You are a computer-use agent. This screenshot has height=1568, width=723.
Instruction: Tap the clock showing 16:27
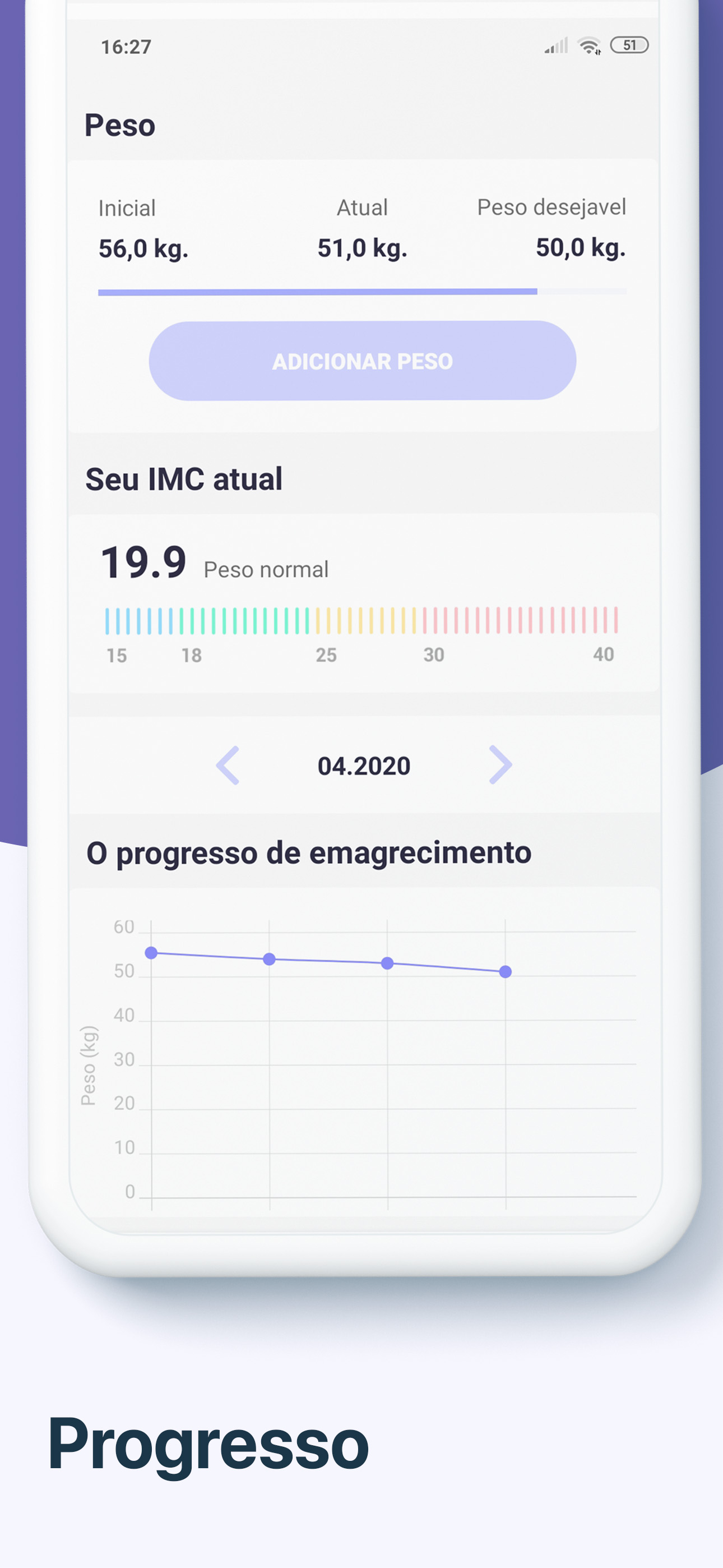[125, 46]
